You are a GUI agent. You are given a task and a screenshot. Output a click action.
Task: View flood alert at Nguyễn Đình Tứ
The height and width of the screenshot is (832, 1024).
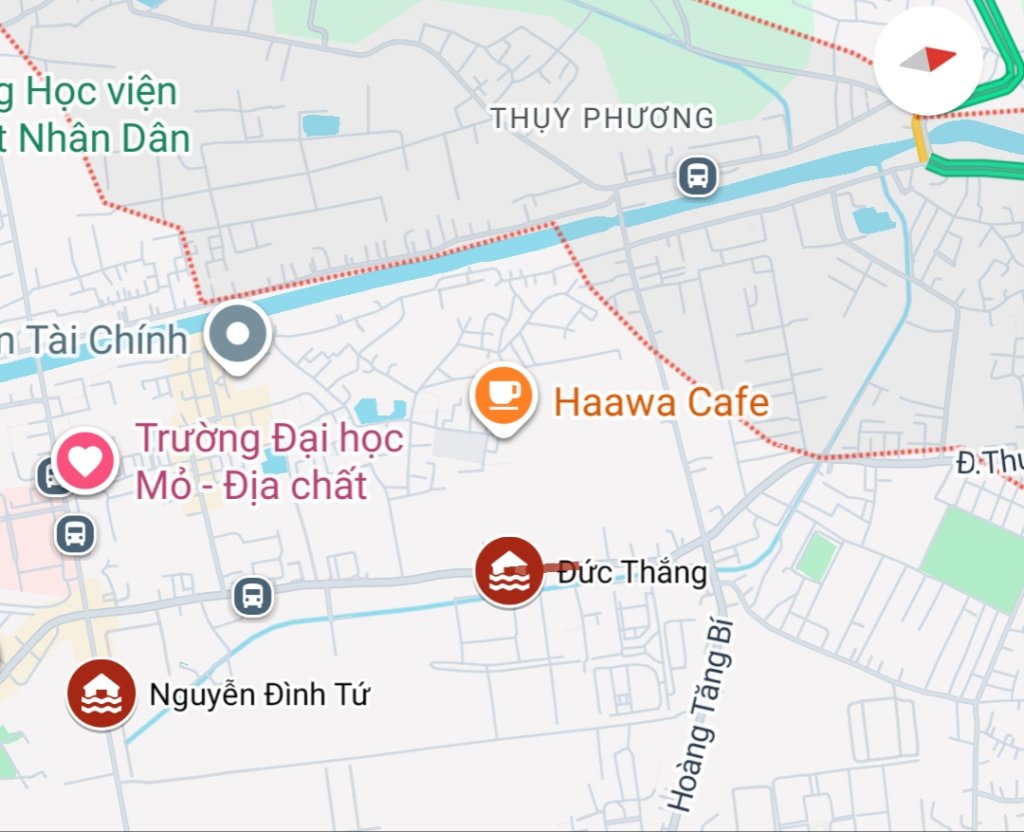click(101, 692)
